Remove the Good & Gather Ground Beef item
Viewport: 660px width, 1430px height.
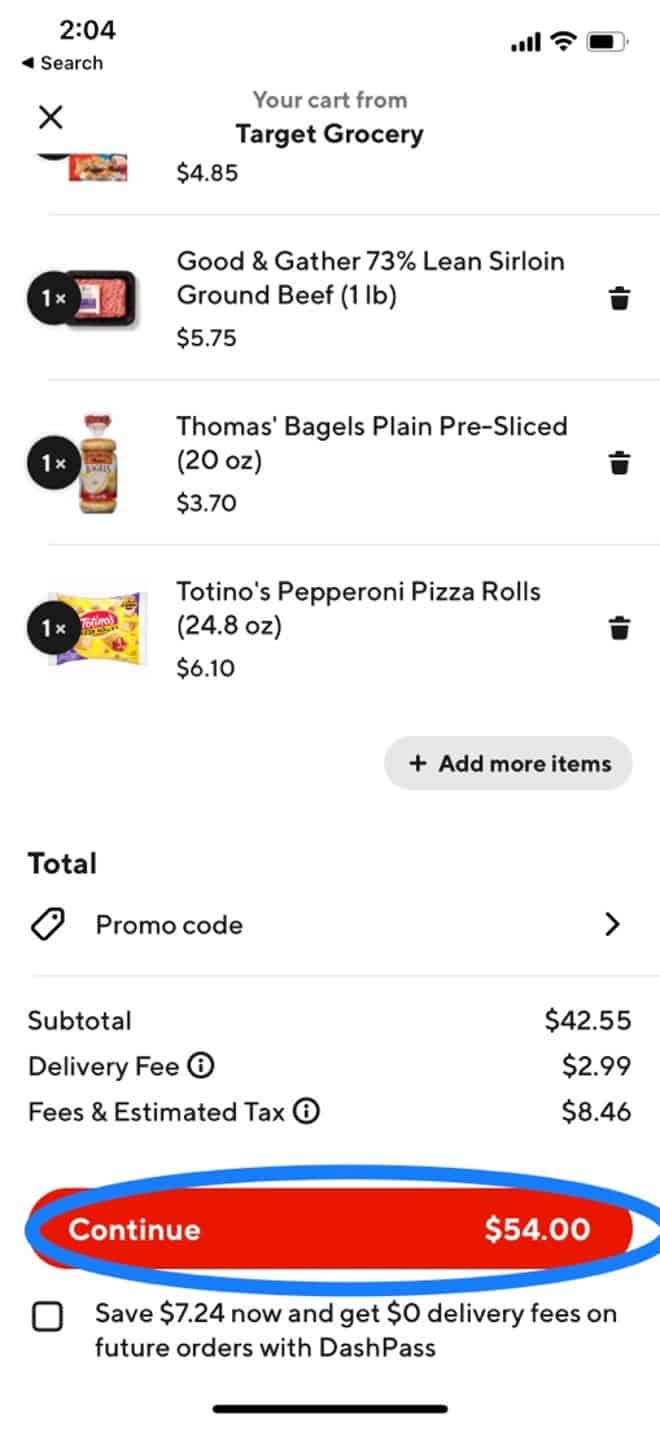coord(620,298)
